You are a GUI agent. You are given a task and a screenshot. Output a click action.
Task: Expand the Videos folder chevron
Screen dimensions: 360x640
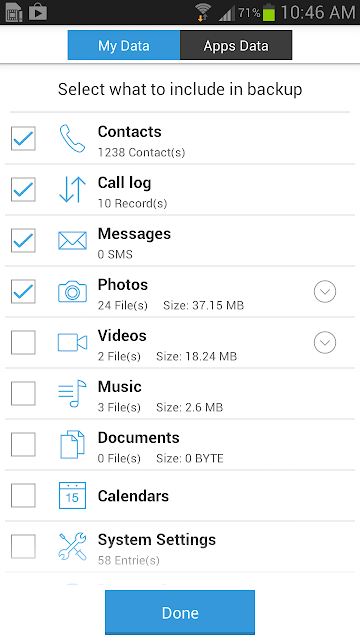pos(325,342)
